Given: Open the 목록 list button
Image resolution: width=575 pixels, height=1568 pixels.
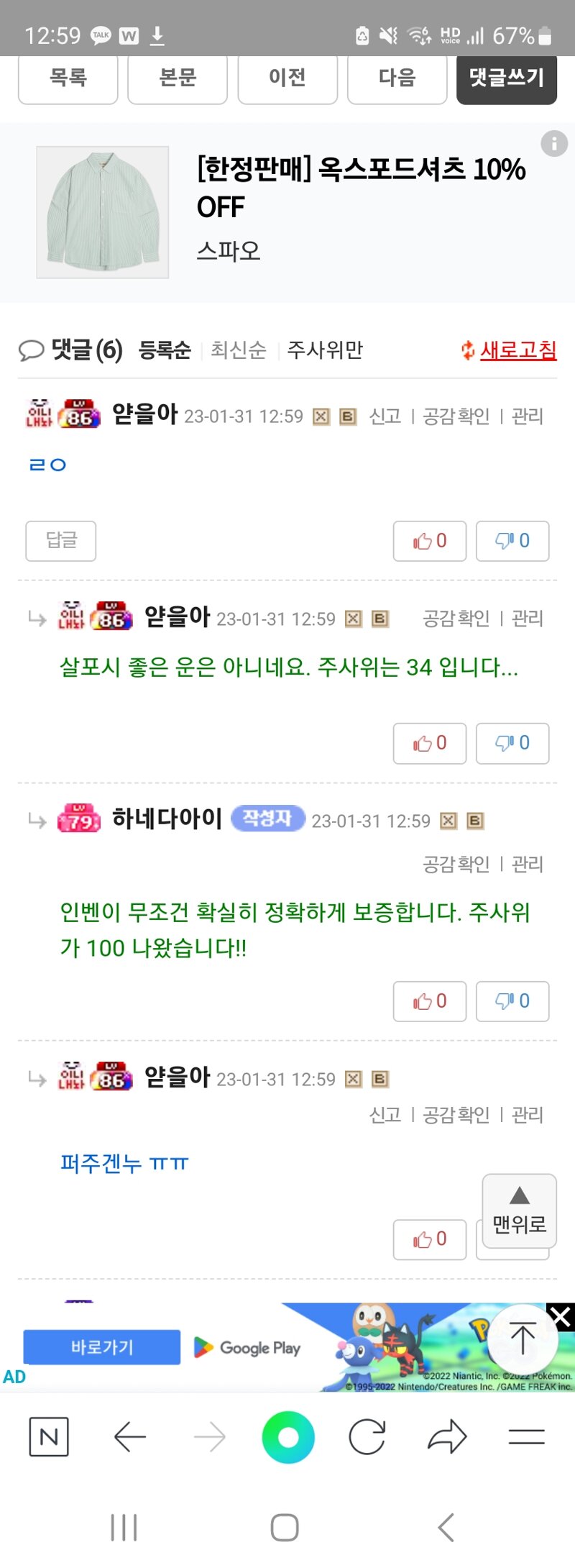Looking at the screenshot, I should click(68, 78).
